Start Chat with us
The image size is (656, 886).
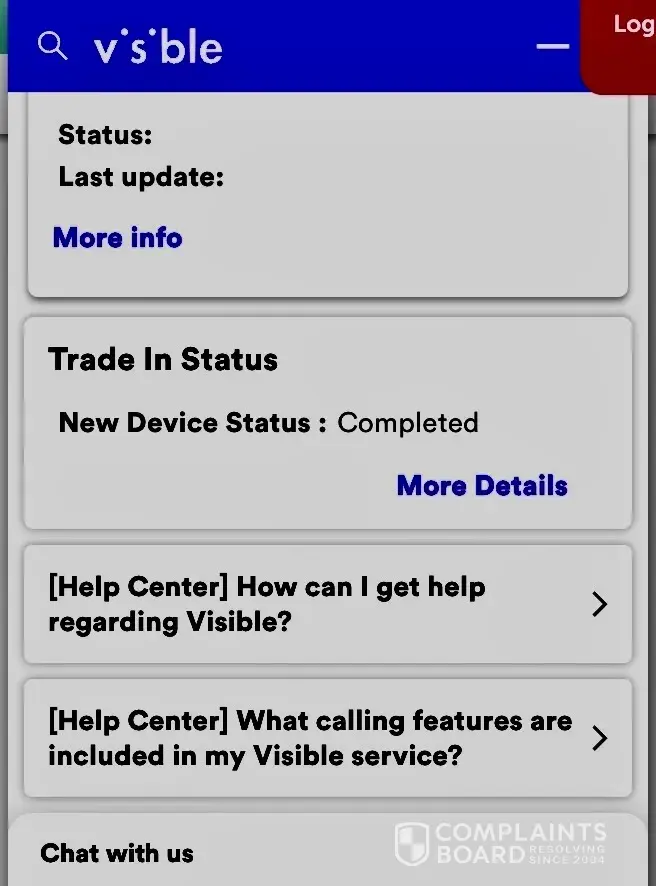(x=117, y=853)
